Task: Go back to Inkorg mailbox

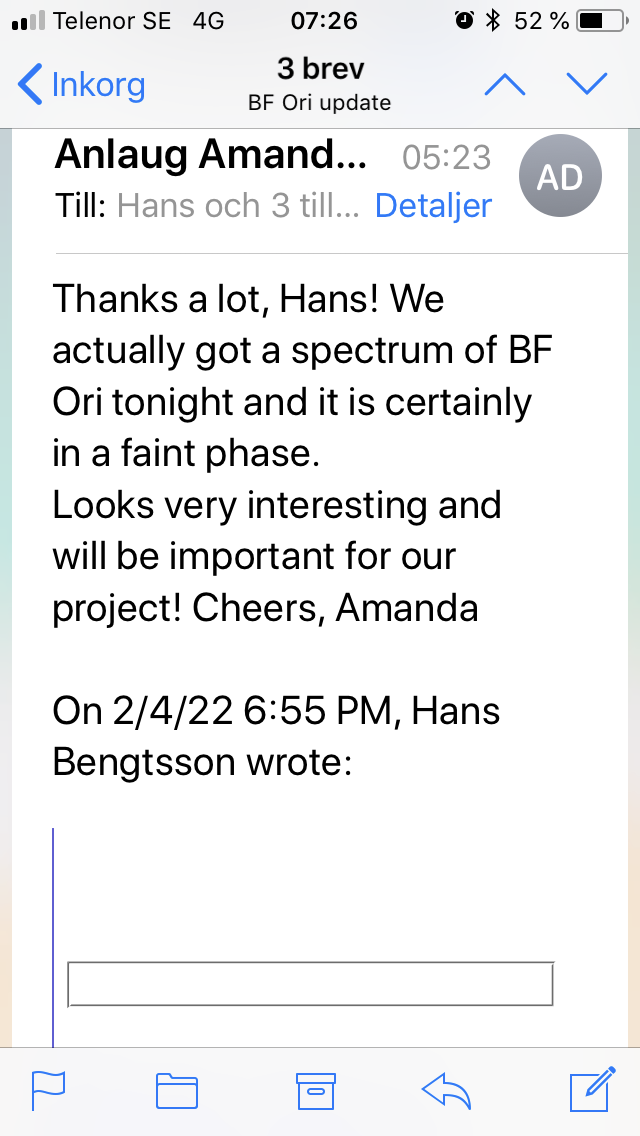Action: pyautogui.click(x=82, y=84)
